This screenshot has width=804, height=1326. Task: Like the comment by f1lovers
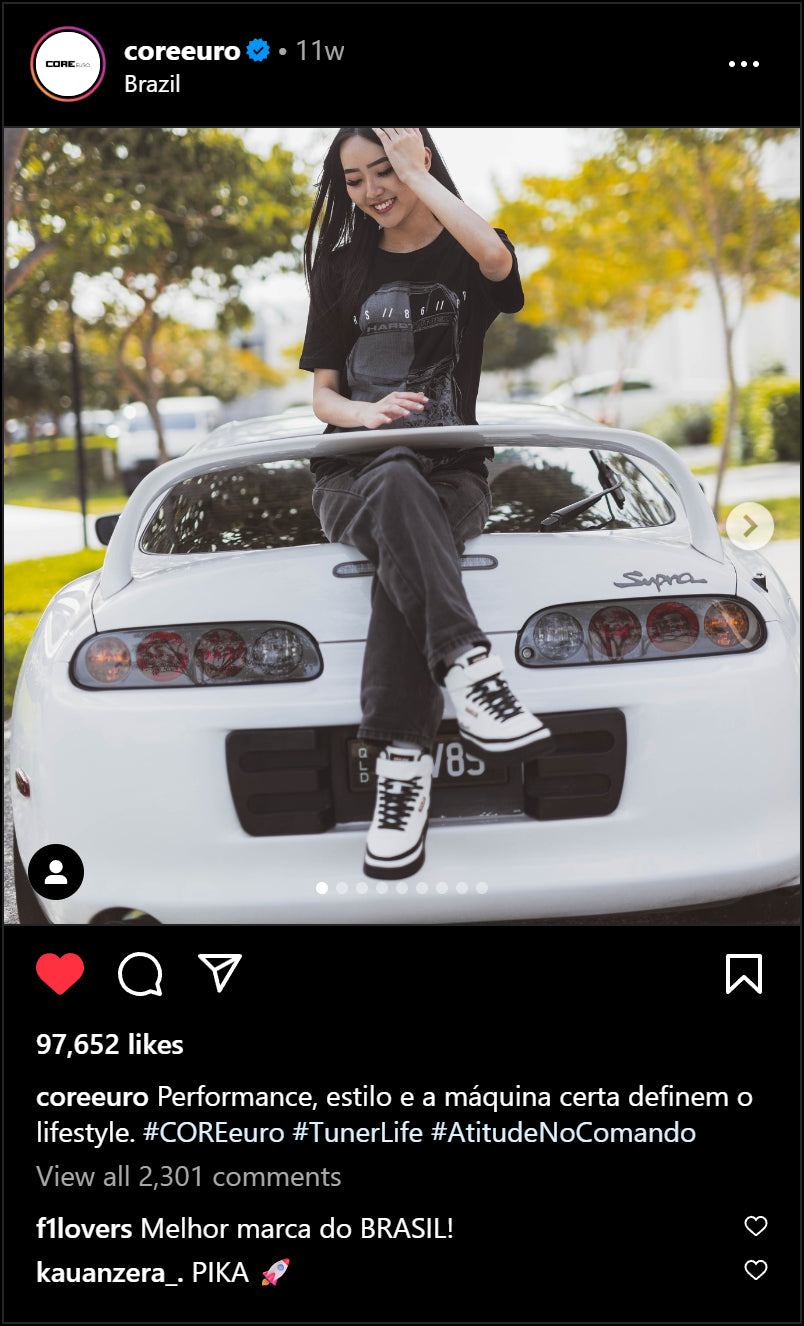(756, 1226)
